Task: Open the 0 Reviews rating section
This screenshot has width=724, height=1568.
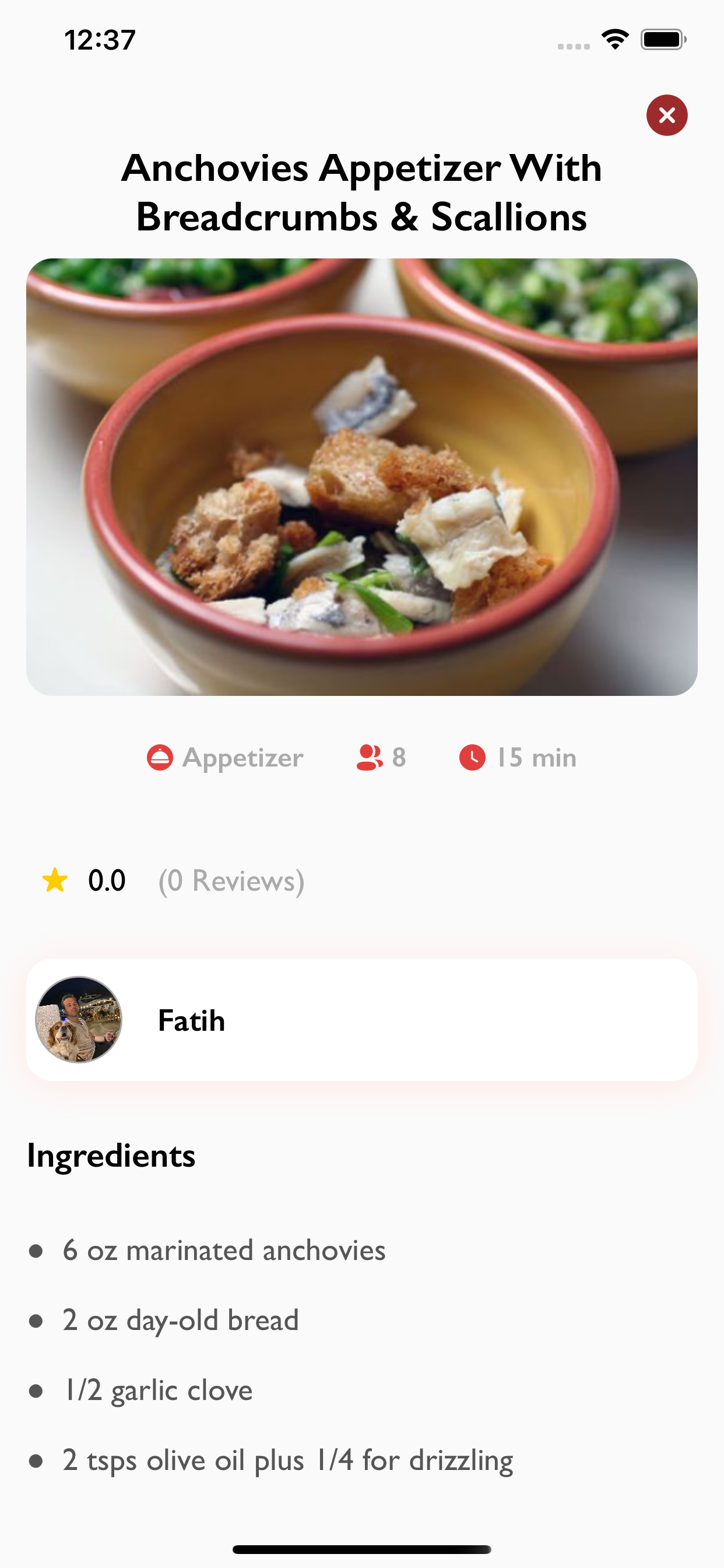Action: tap(231, 881)
